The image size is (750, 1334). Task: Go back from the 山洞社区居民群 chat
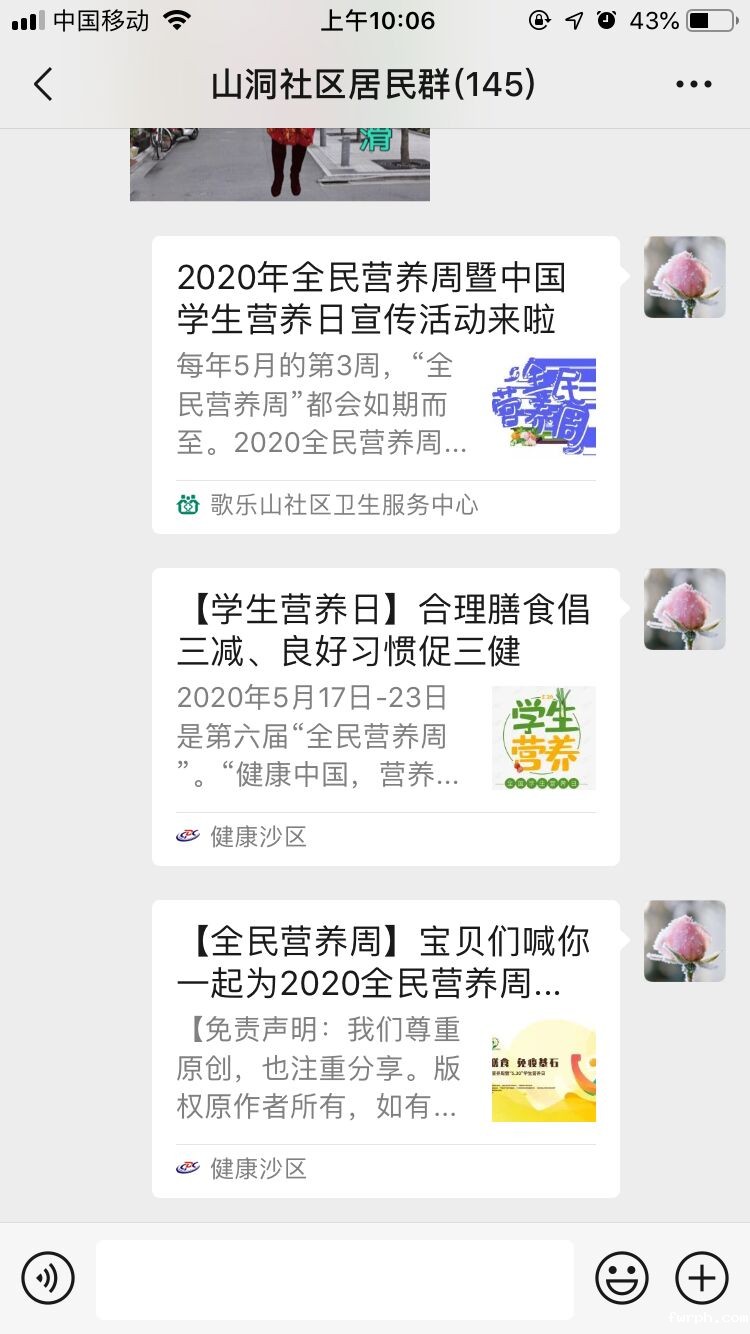tap(43, 85)
